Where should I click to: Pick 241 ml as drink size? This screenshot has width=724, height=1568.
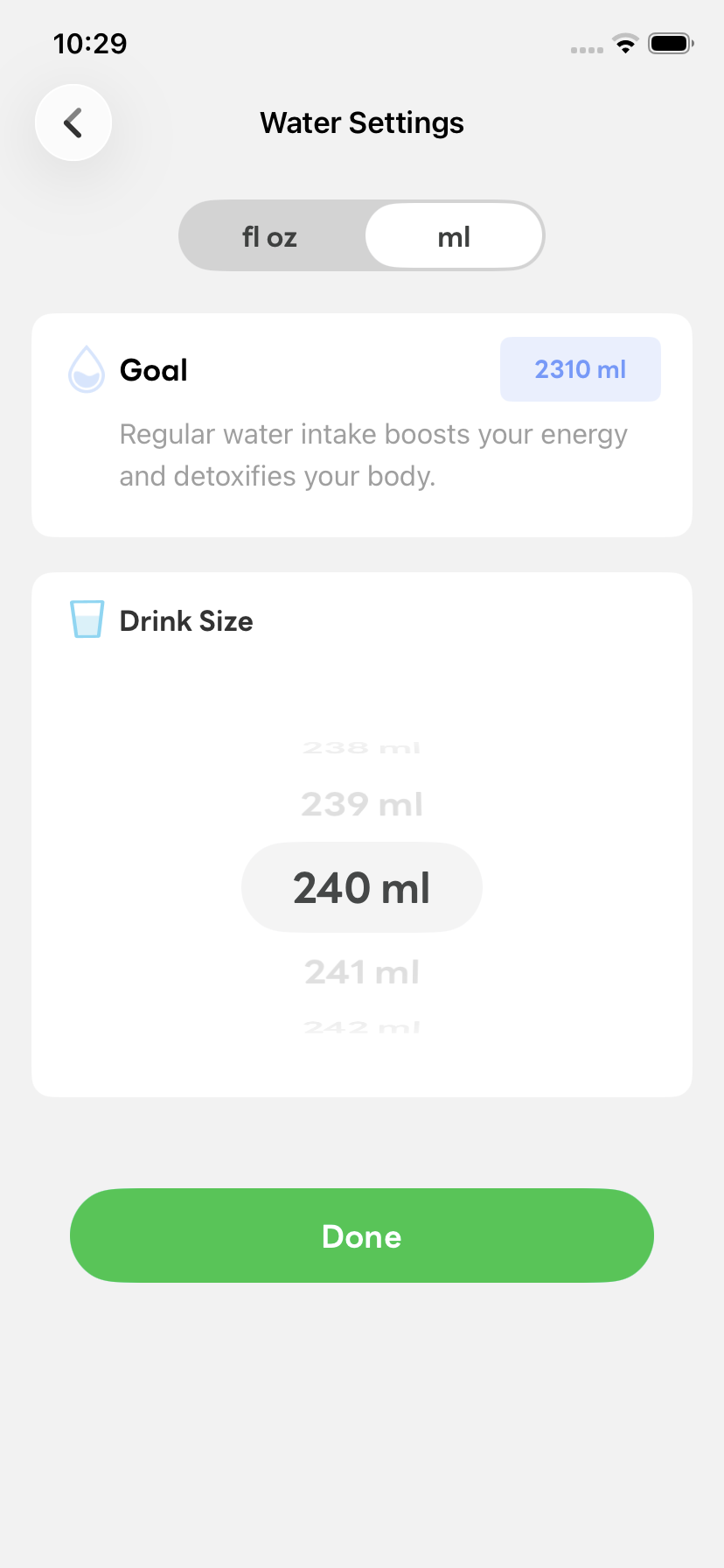(x=362, y=972)
